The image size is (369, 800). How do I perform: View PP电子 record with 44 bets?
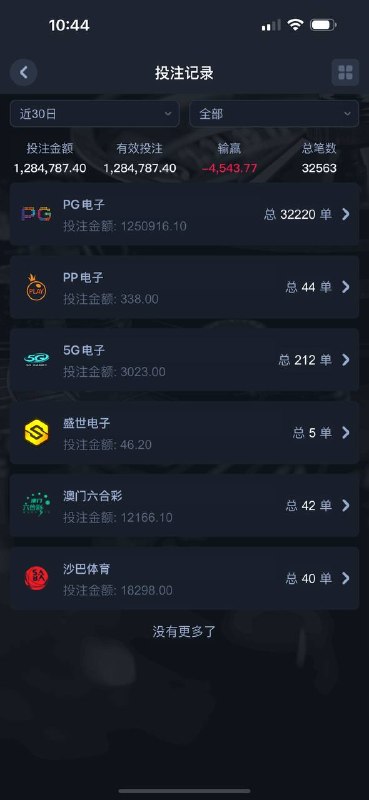184,287
